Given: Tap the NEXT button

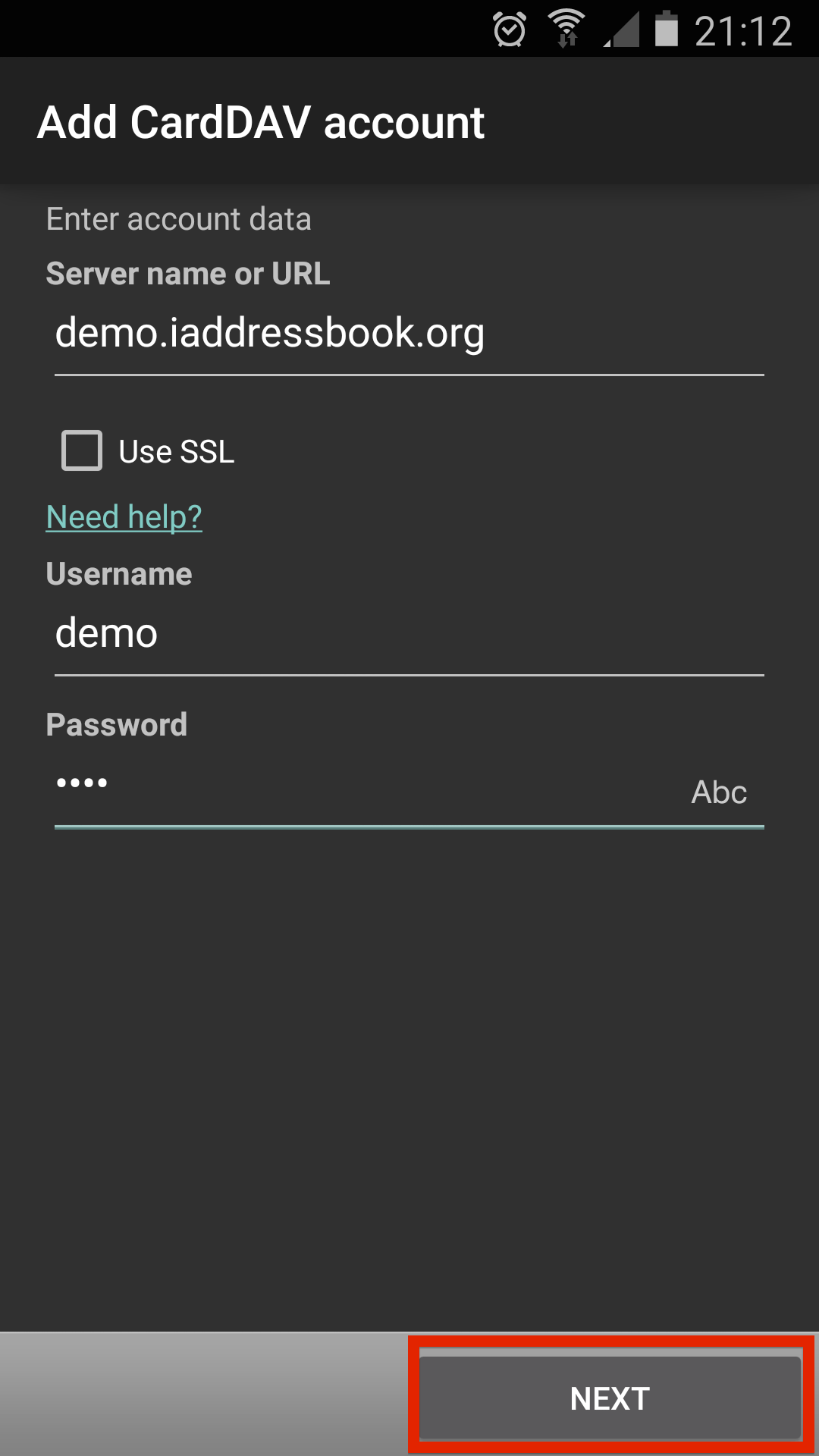Looking at the screenshot, I should tap(610, 1398).
